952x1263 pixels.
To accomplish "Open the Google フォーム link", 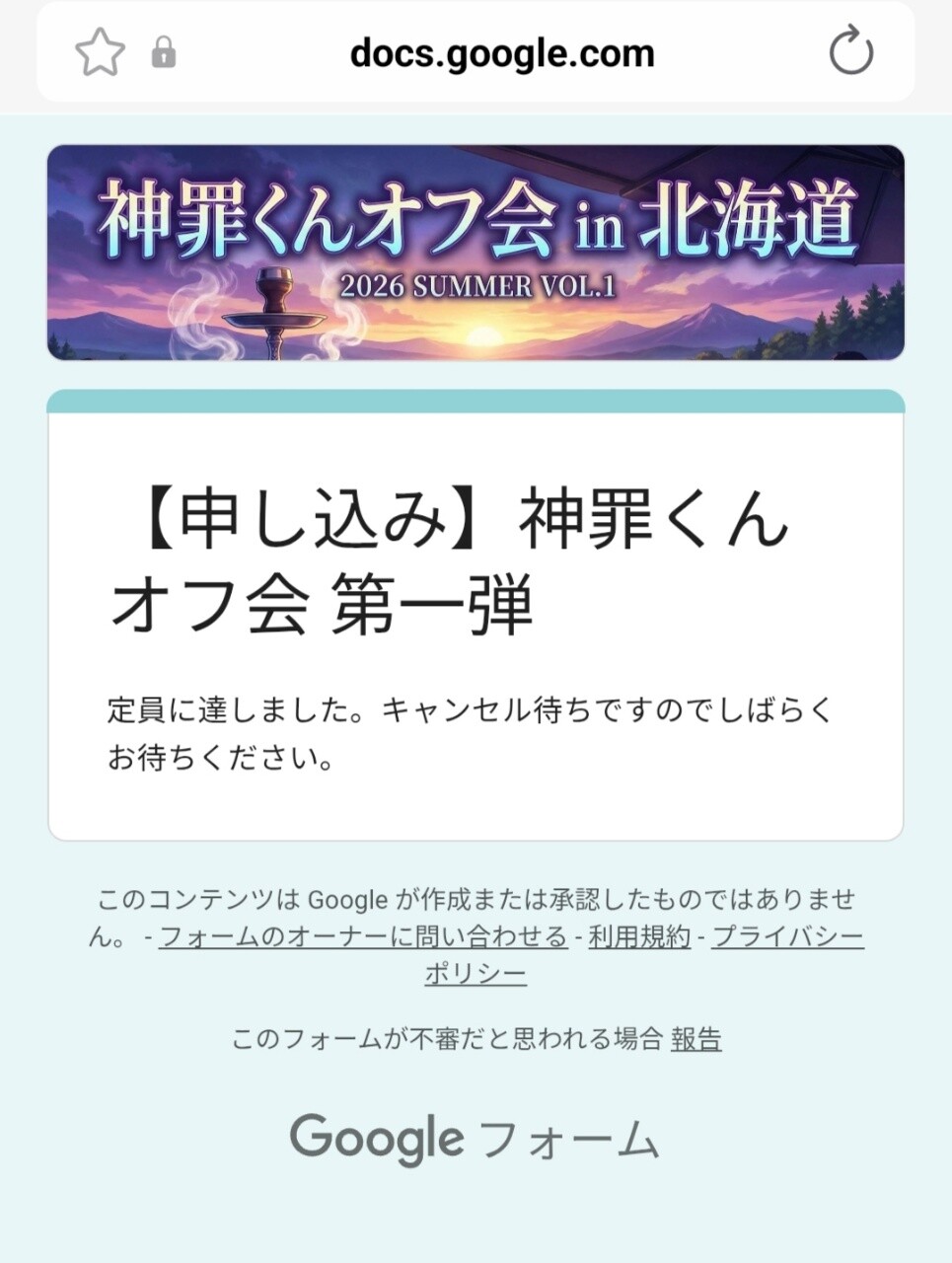I will (475, 1140).
